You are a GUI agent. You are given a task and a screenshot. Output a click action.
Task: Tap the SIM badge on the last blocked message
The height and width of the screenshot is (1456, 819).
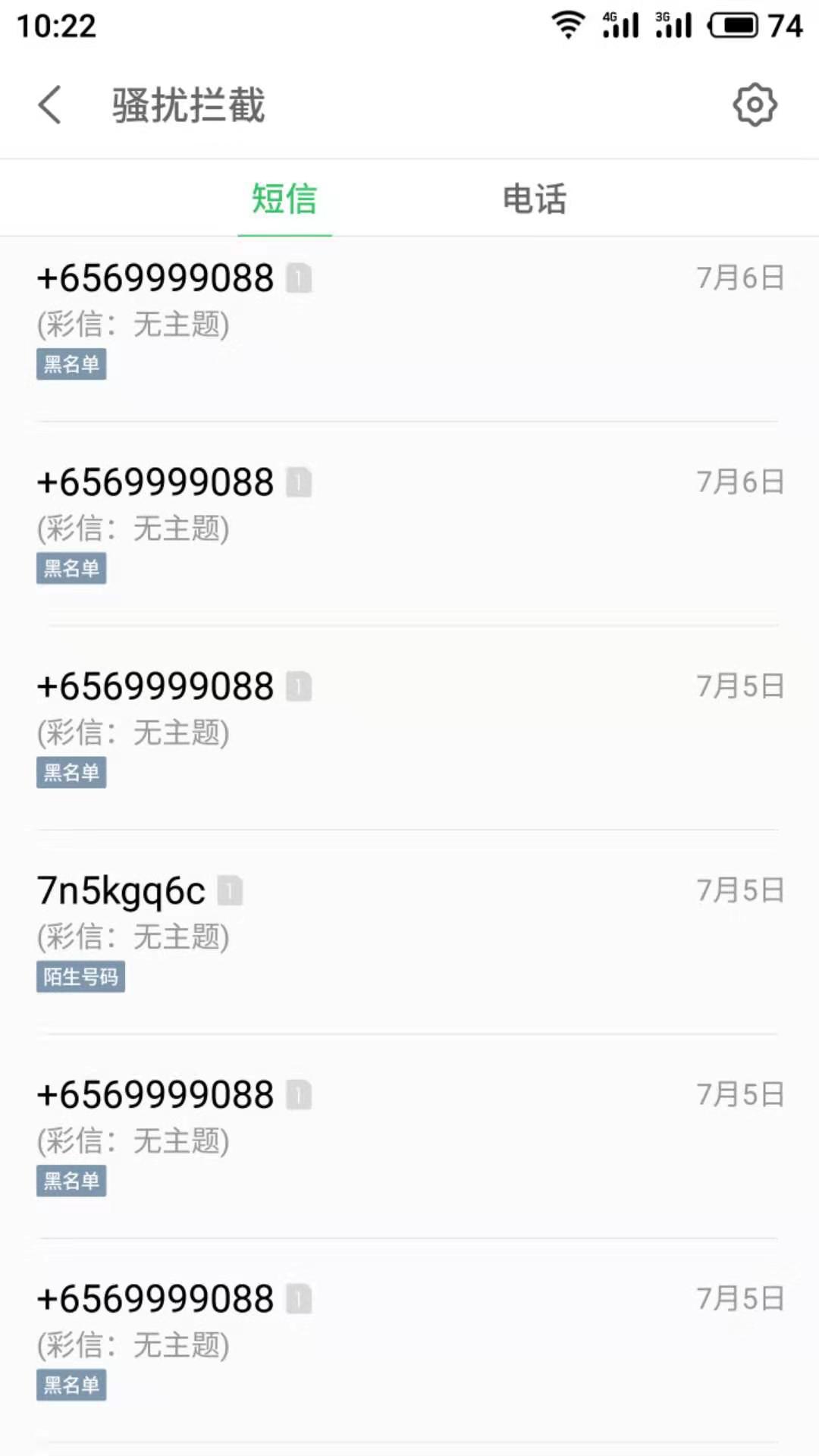point(299,1298)
